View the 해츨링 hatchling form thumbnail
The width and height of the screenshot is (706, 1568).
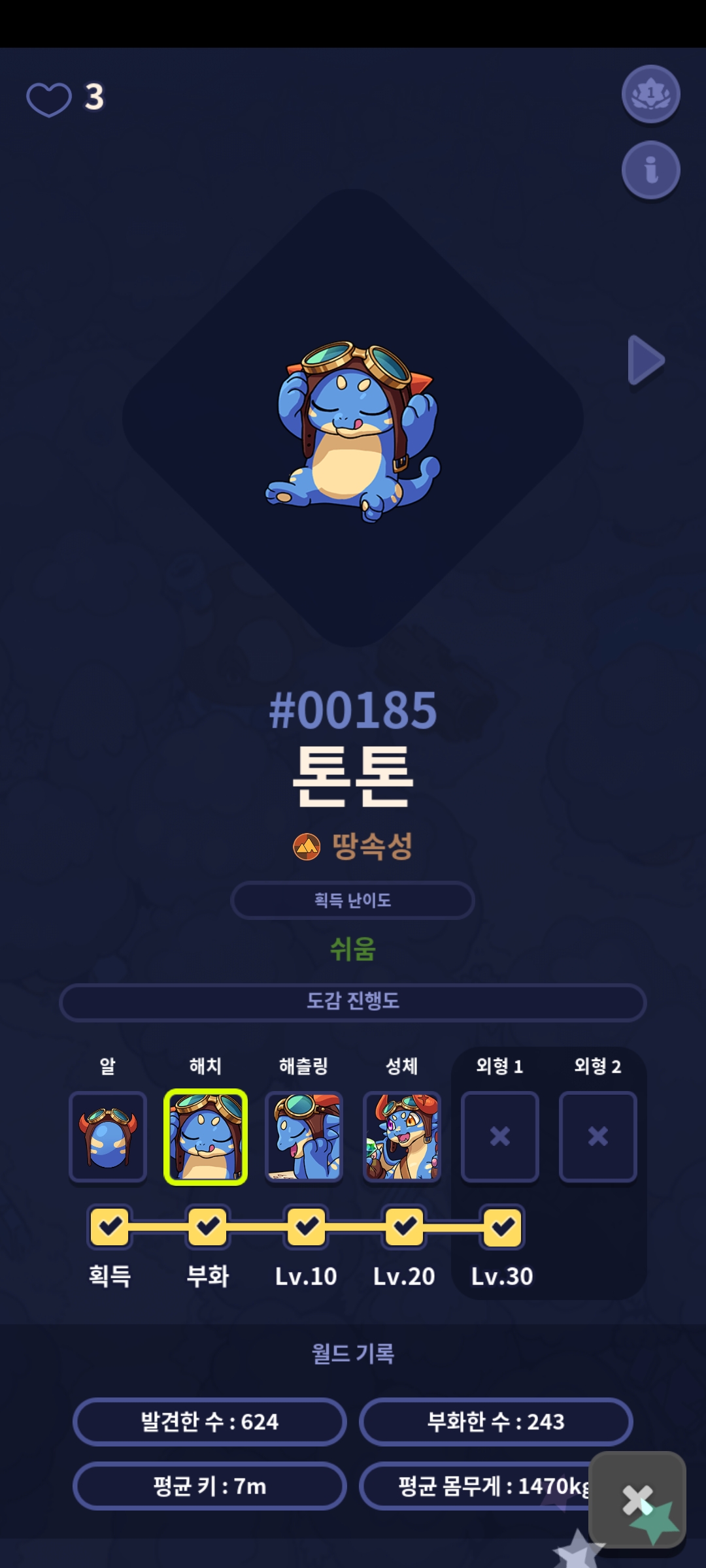tap(304, 1136)
